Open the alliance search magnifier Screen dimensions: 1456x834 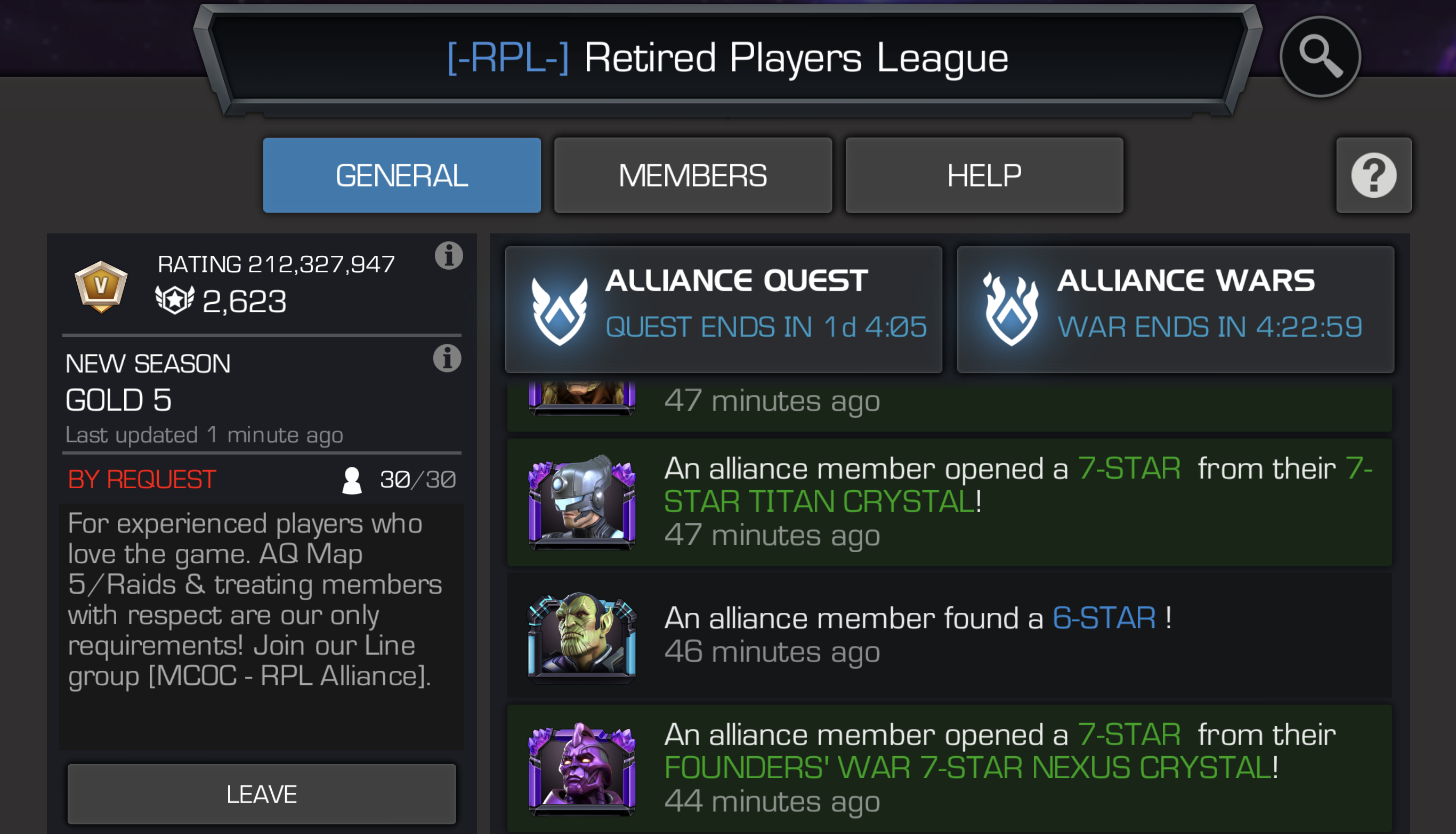[x=1320, y=56]
